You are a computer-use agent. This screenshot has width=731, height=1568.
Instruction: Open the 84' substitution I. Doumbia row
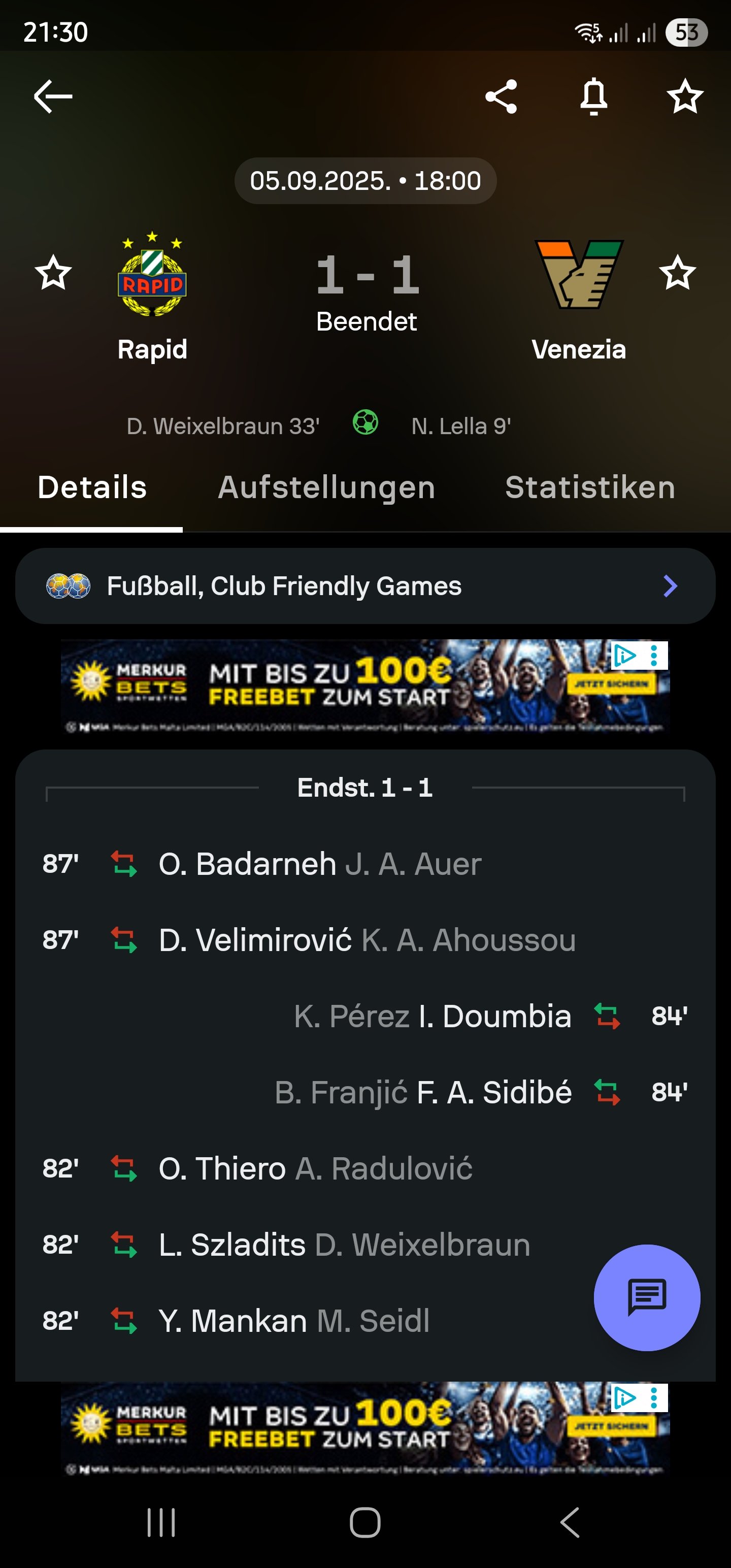[x=365, y=1016]
